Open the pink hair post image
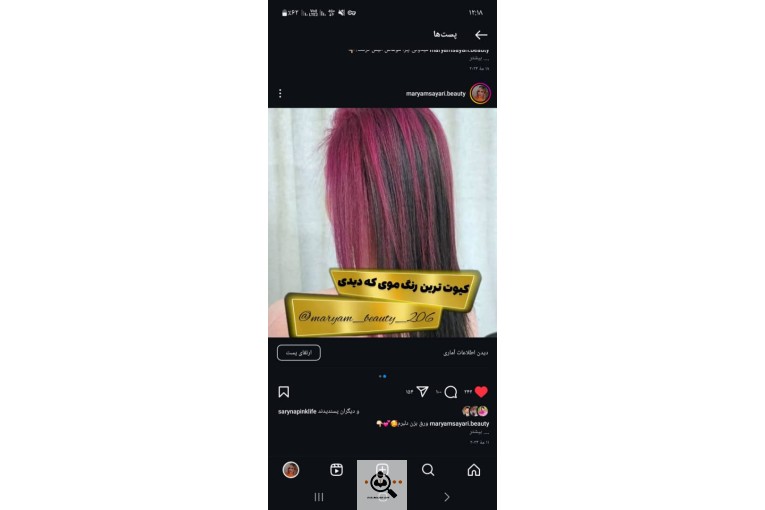Screen dimensions: 765x510 (382, 222)
